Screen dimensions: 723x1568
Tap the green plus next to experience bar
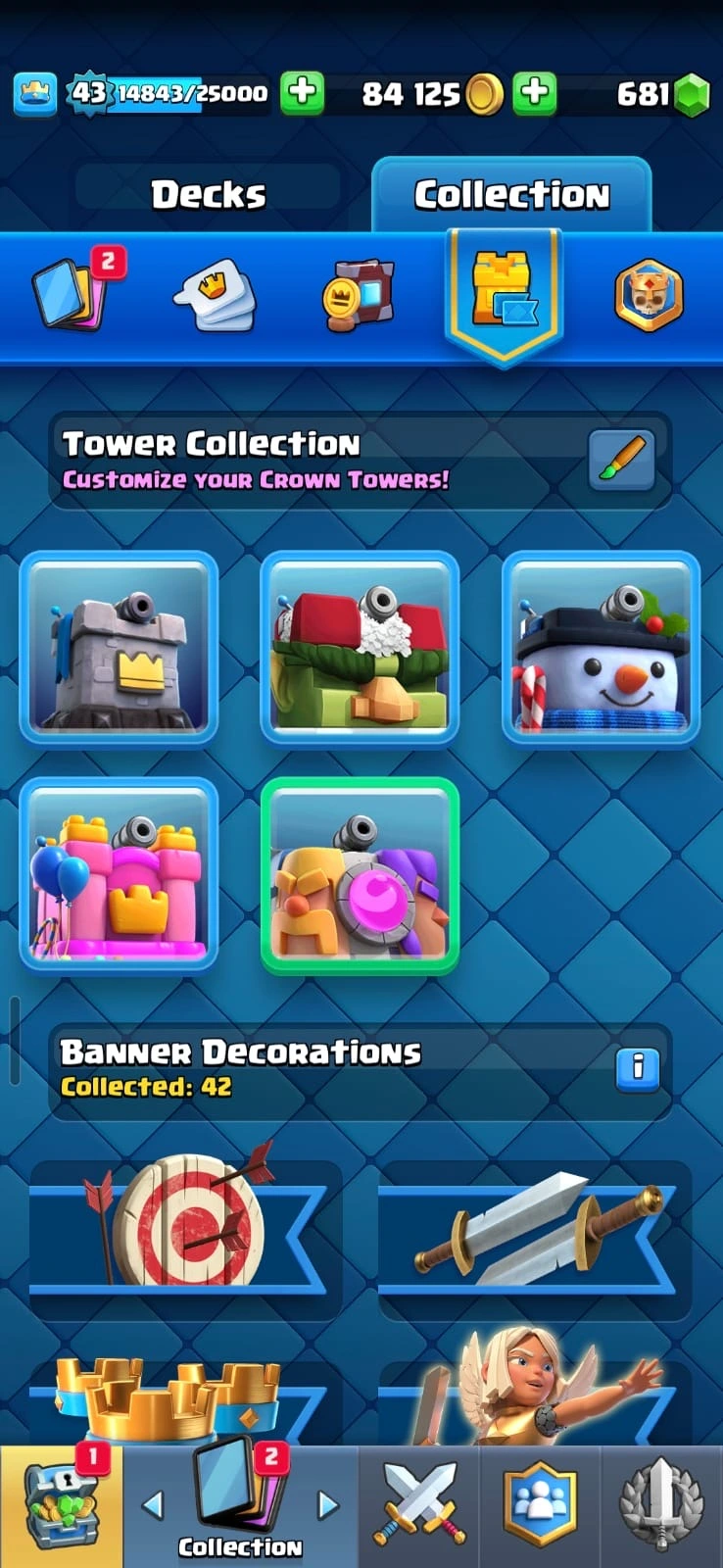[x=303, y=93]
